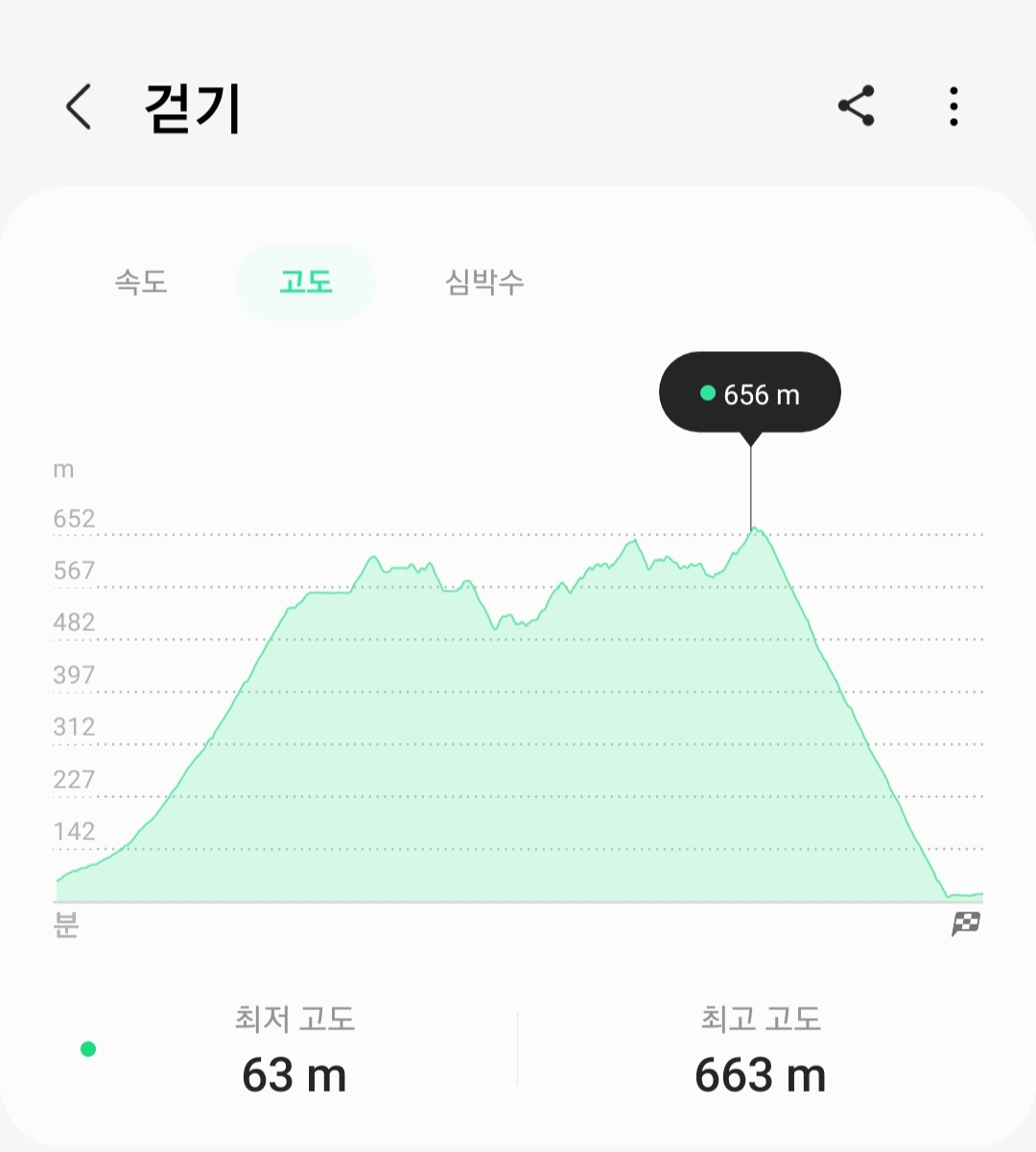This screenshot has width=1036, height=1152.
Task: Go back from the 걷기 screen
Action: (79, 106)
